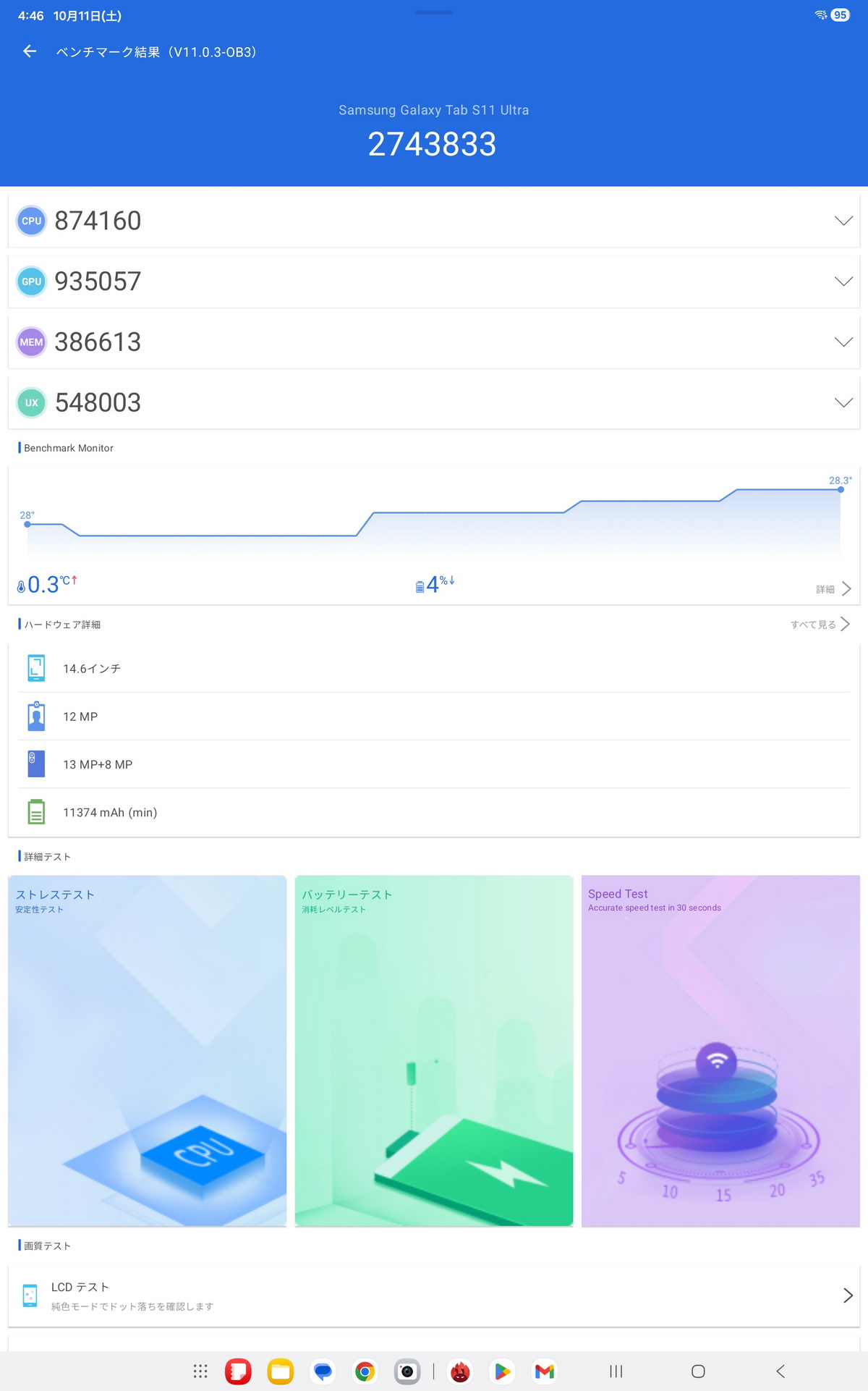
Task: Open the Speed Test card
Action: 720,1050
